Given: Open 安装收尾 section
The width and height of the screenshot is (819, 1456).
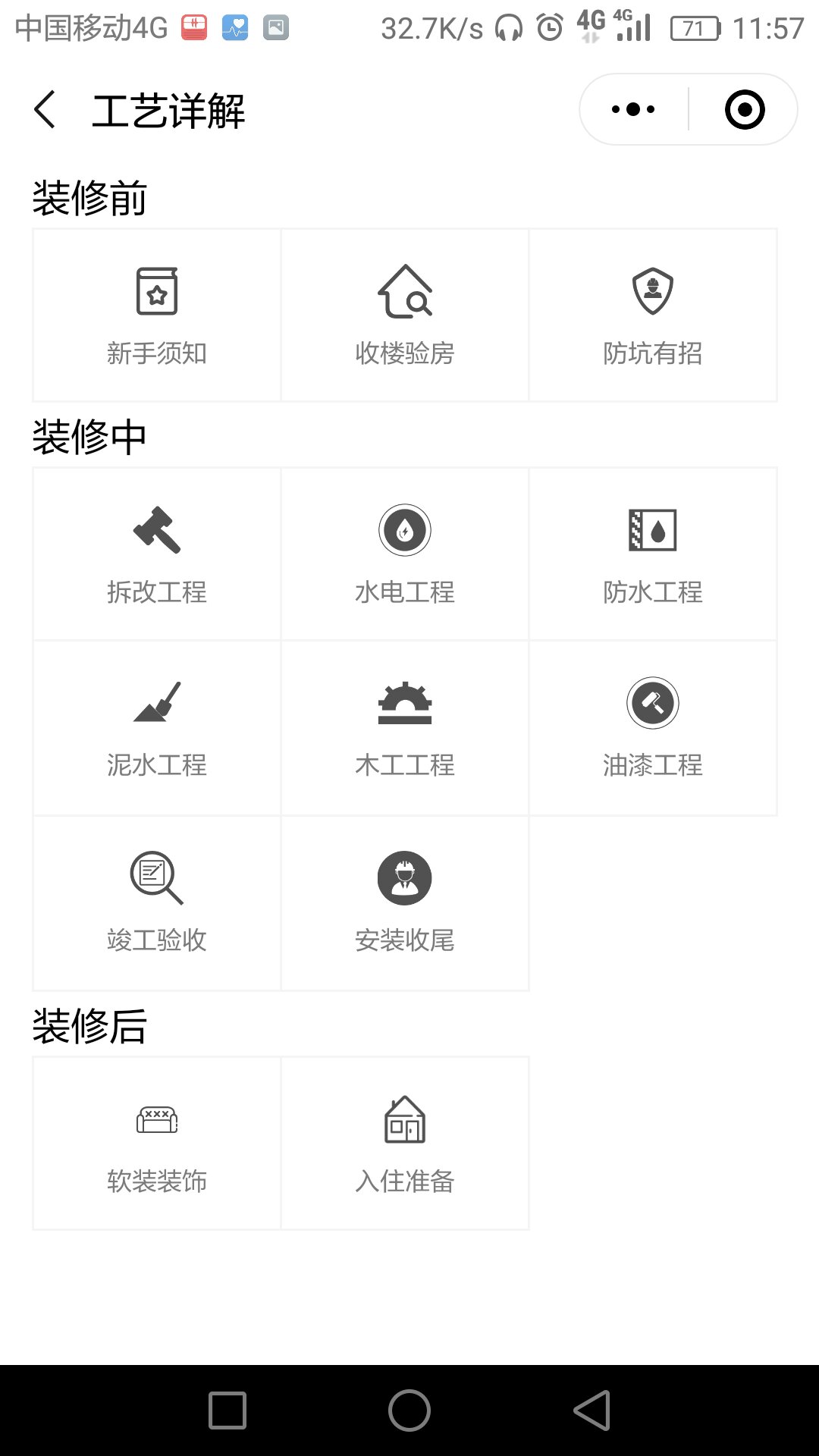Looking at the screenshot, I should click(x=405, y=903).
